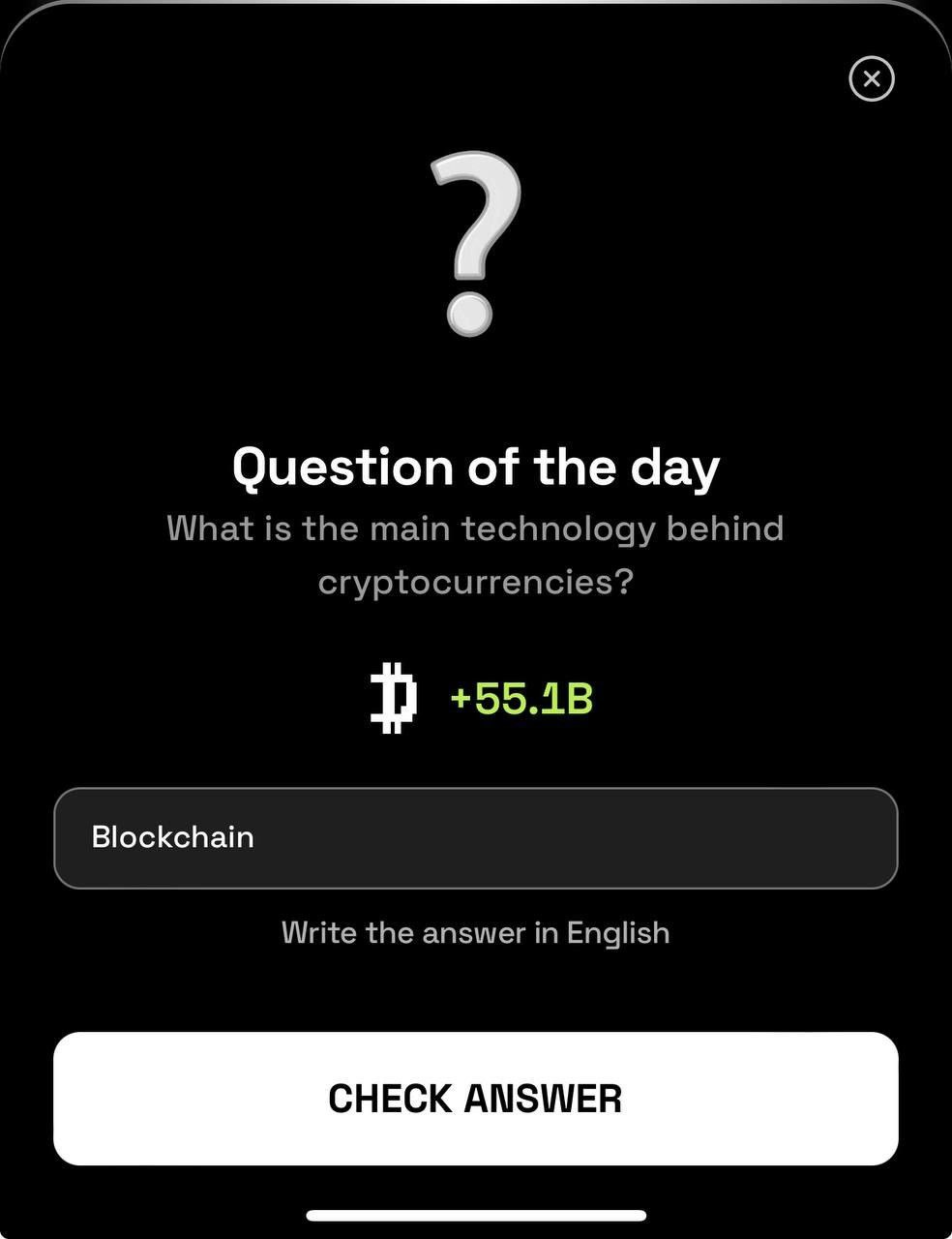This screenshot has height=1239, width=952.
Task: Tap the answer field containing Blockchain
Action: pyautogui.click(x=475, y=838)
